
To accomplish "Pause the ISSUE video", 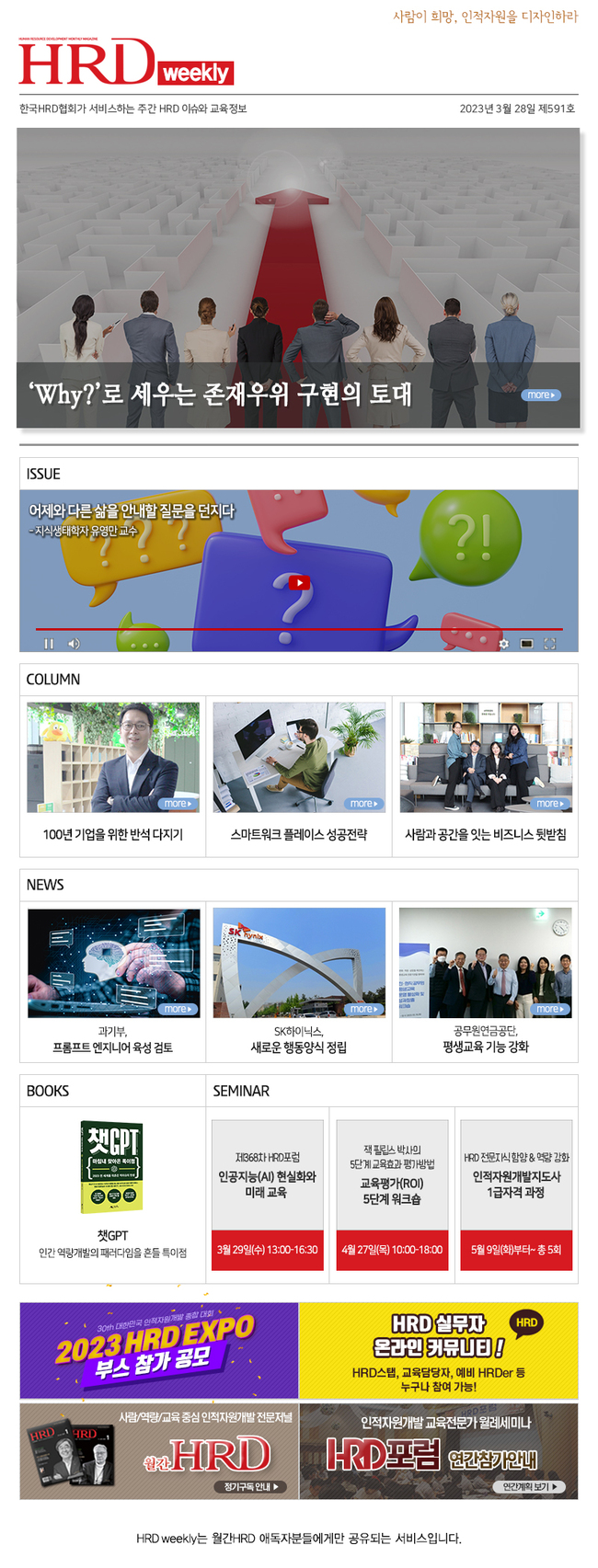I will (49, 644).
